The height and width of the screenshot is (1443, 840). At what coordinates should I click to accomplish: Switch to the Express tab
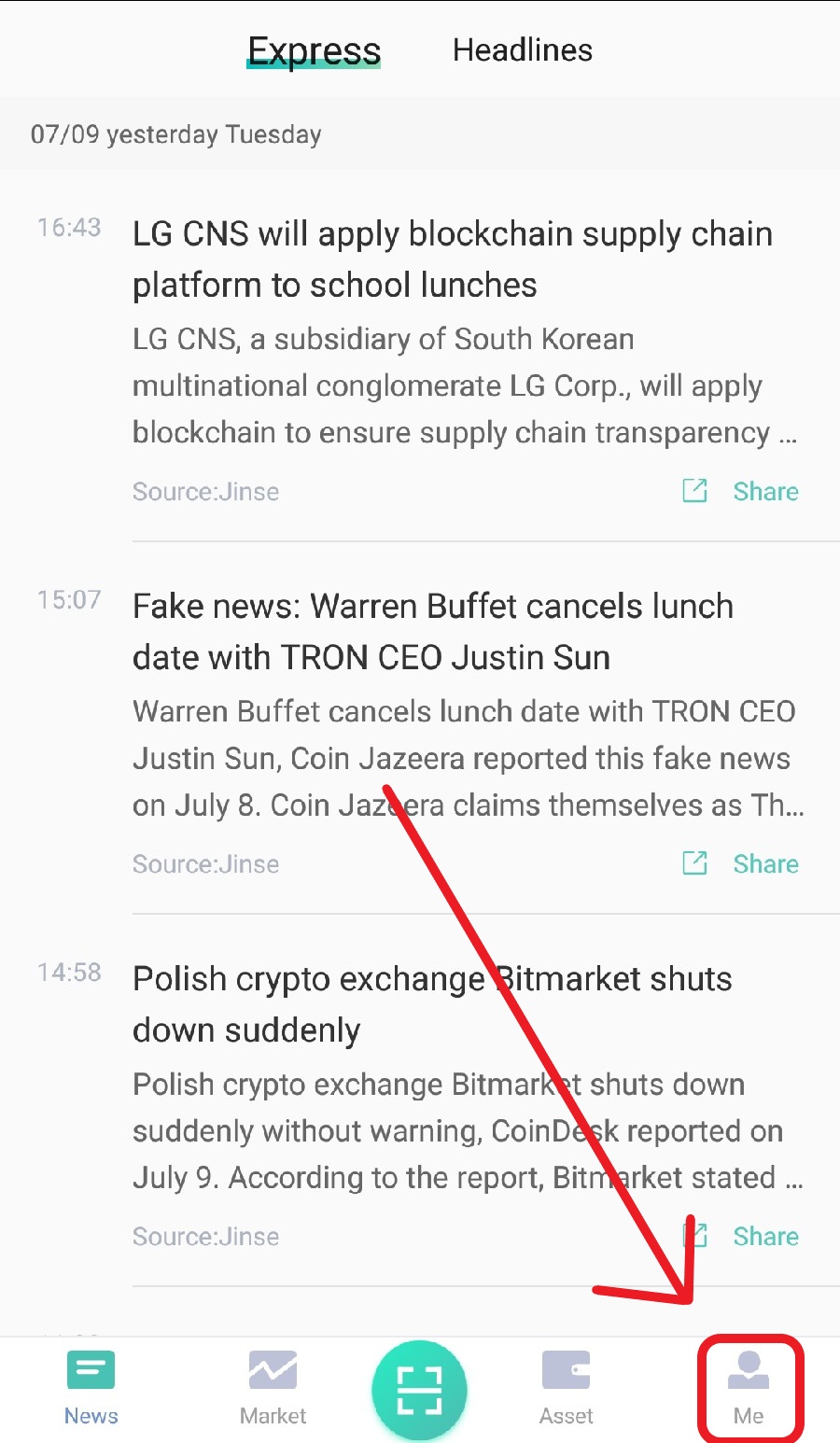314,50
